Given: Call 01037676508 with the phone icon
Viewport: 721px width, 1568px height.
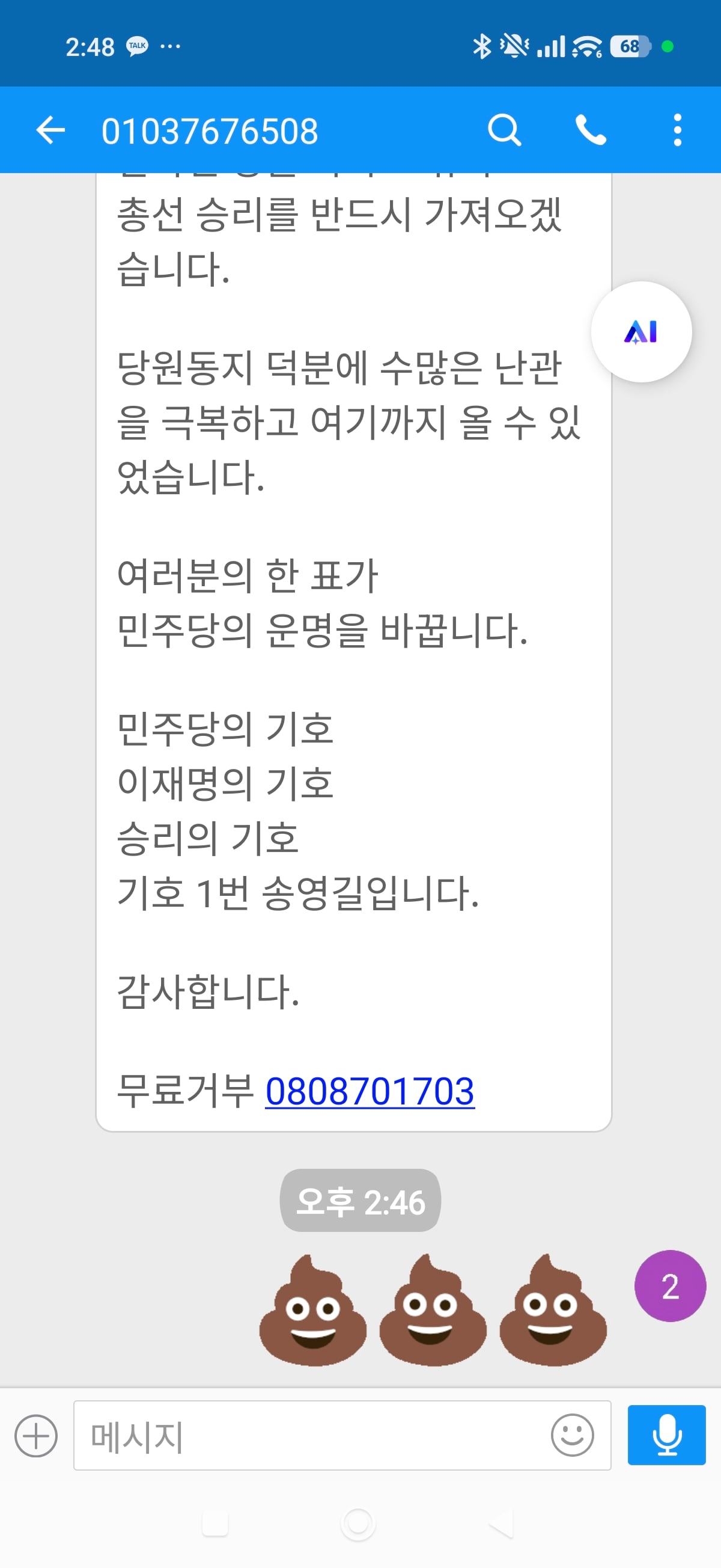Looking at the screenshot, I should point(591,130).
